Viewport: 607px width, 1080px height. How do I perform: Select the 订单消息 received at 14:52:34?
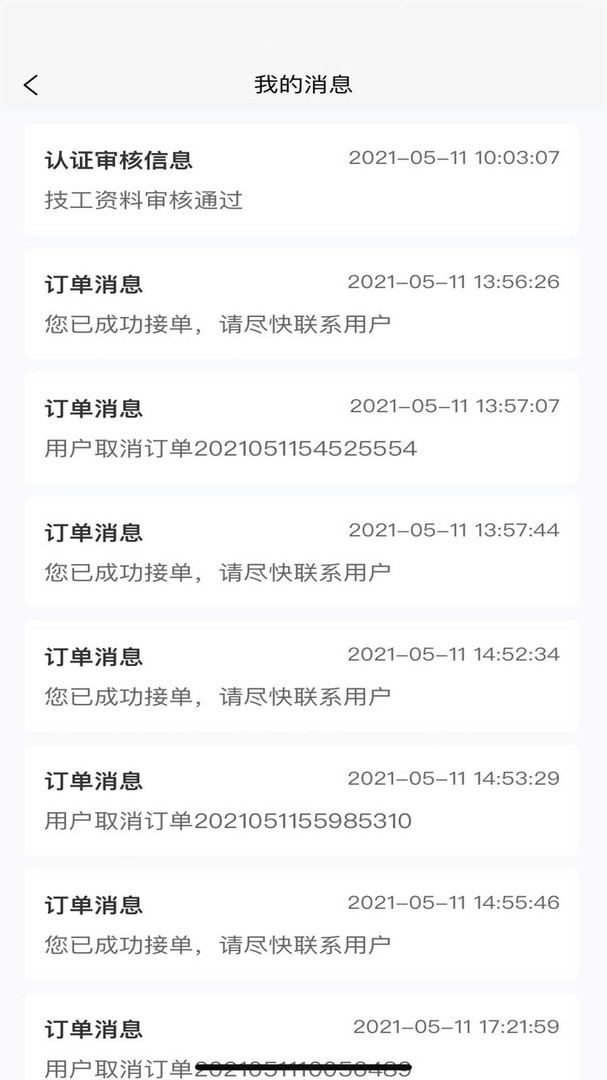coord(302,675)
